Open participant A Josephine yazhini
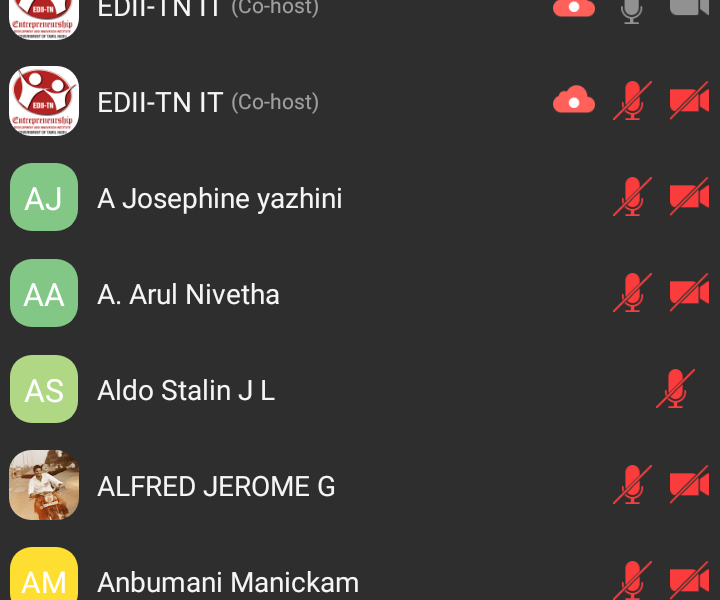 pos(220,198)
